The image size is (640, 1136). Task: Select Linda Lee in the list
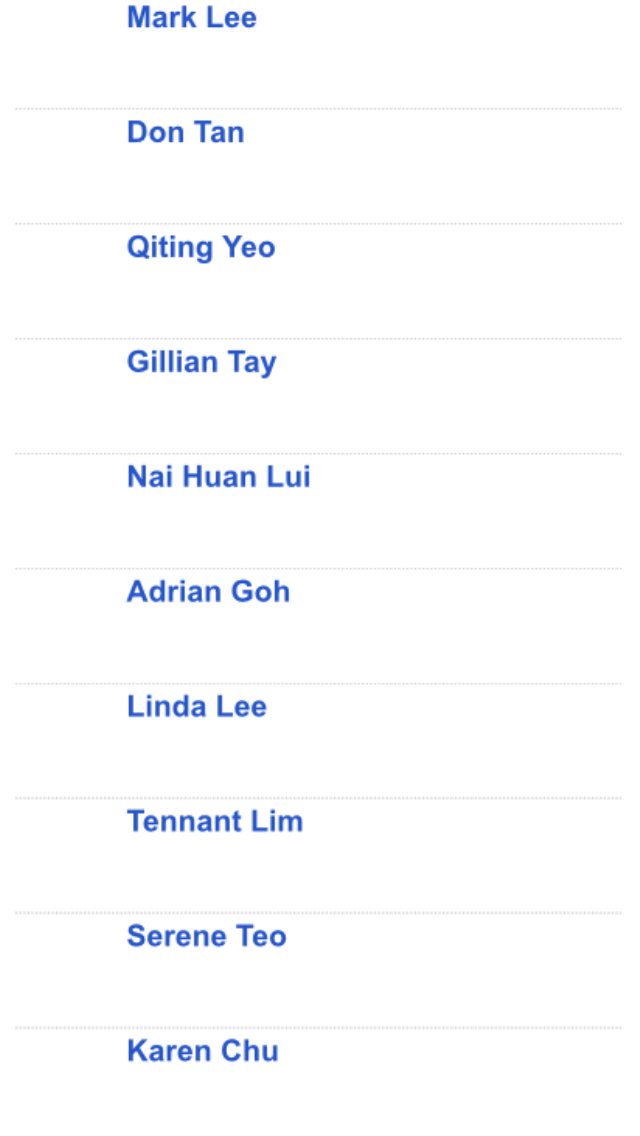[x=196, y=706]
